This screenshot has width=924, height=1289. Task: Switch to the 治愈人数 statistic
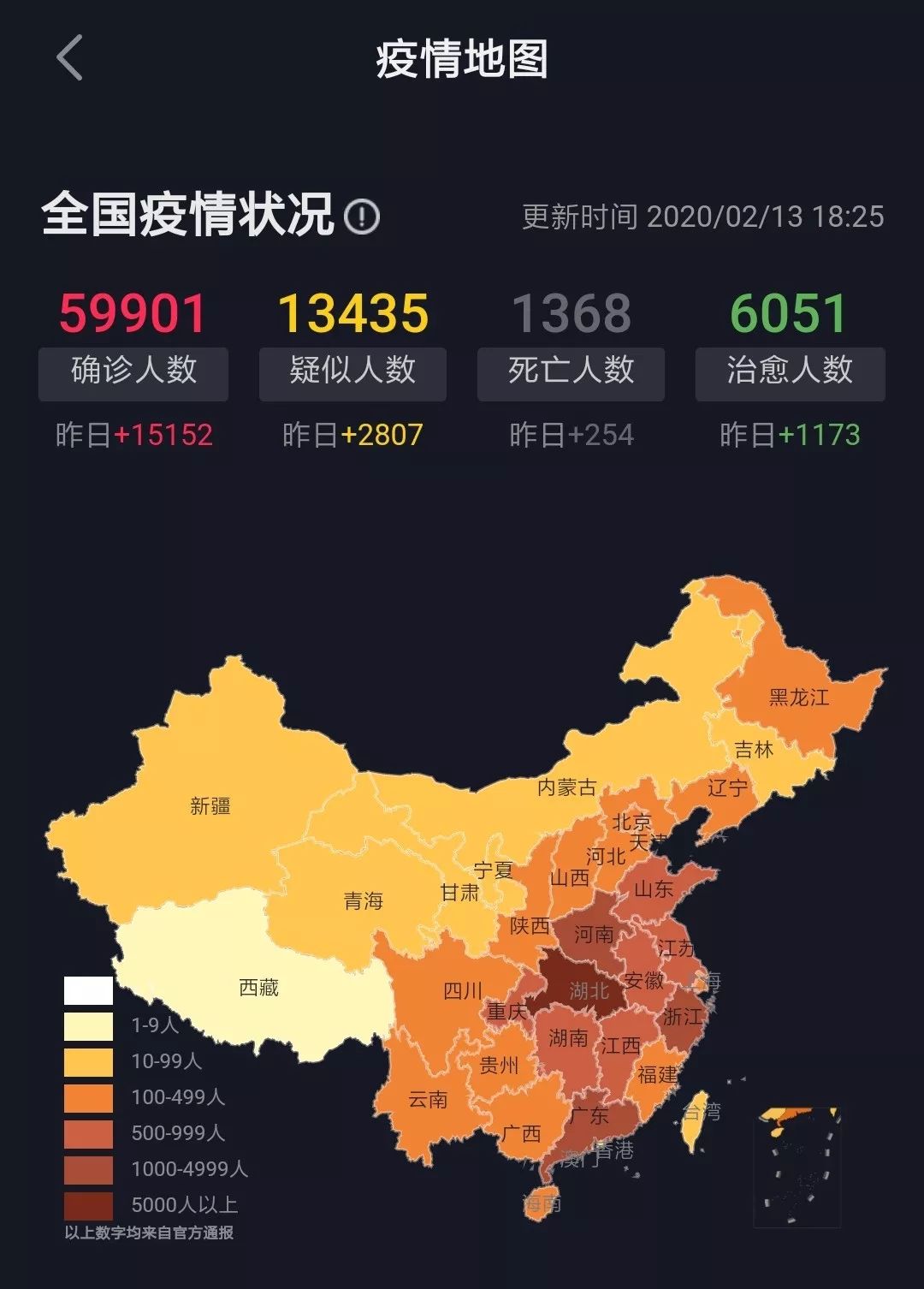(x=789, y=374)
